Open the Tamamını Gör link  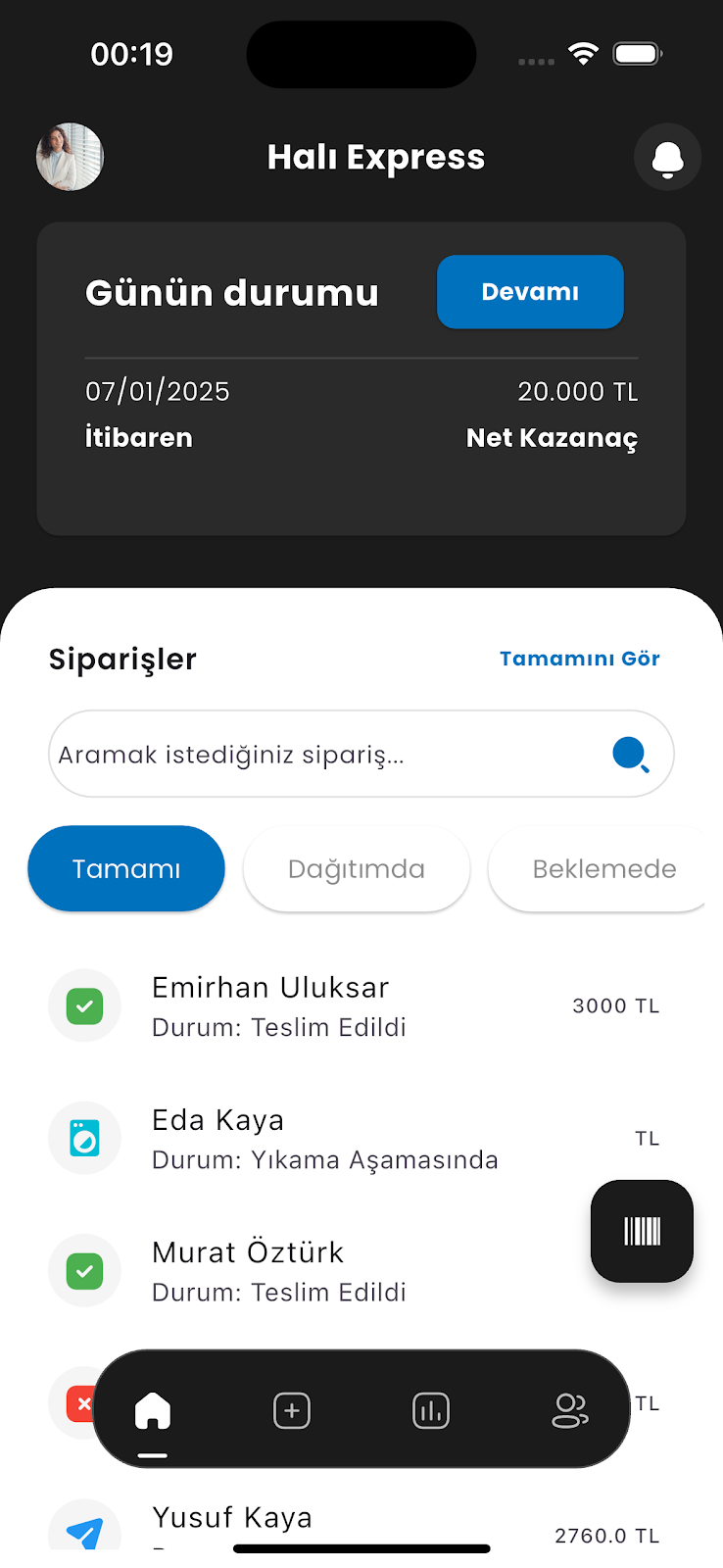tap(579, 659)
